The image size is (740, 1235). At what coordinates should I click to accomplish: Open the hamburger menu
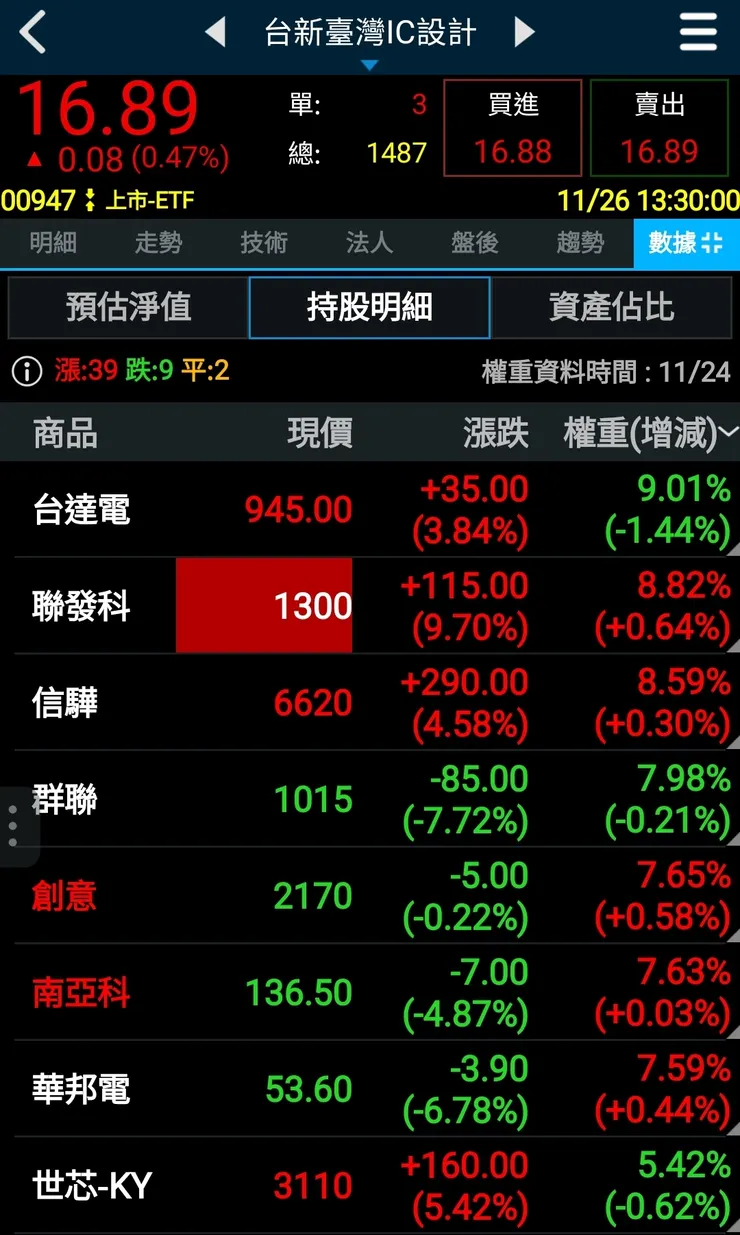698,31
